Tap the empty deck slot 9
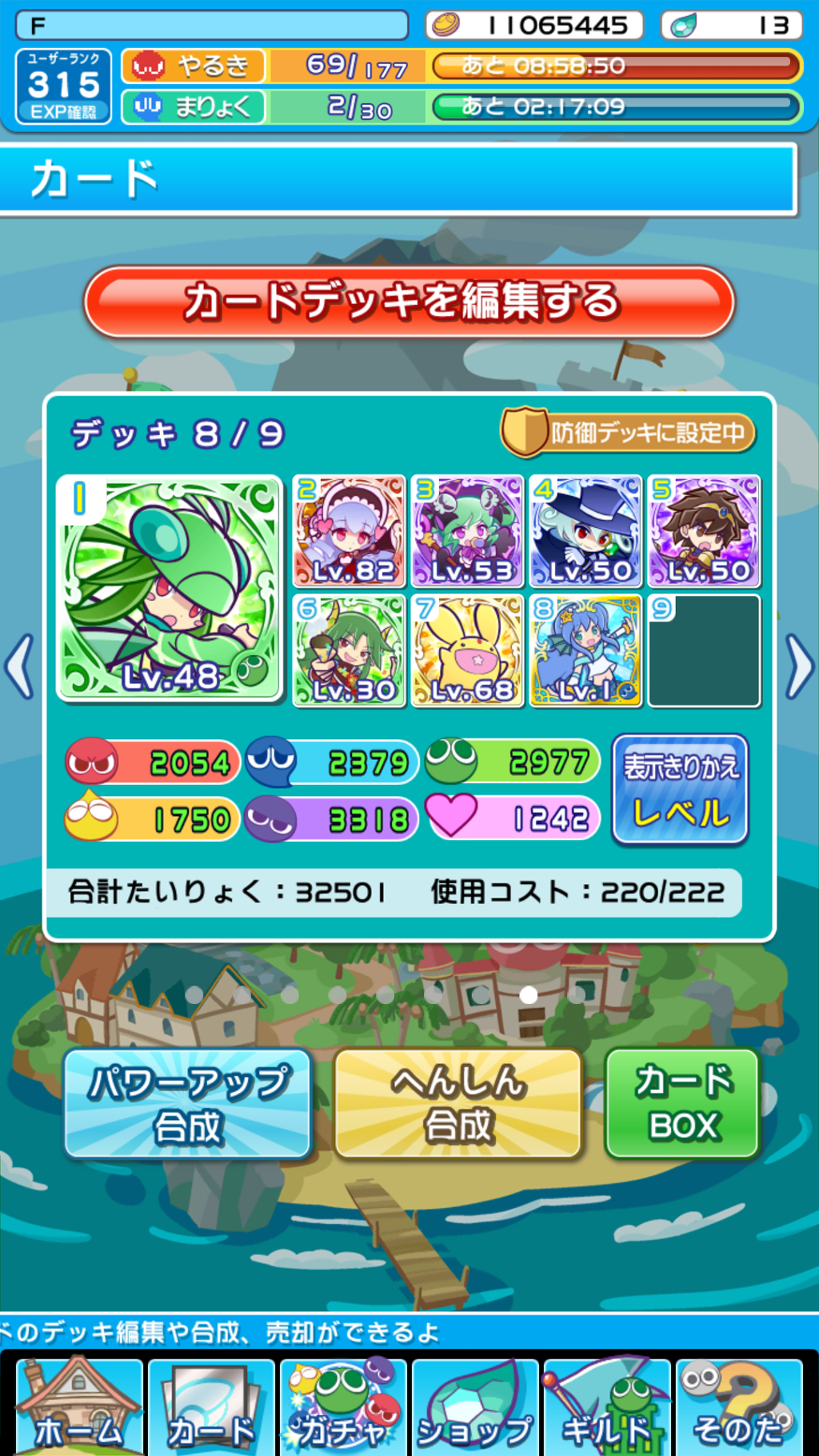Image resolution: width=819 pixels, height=1456 pixels. click(704, 650)
